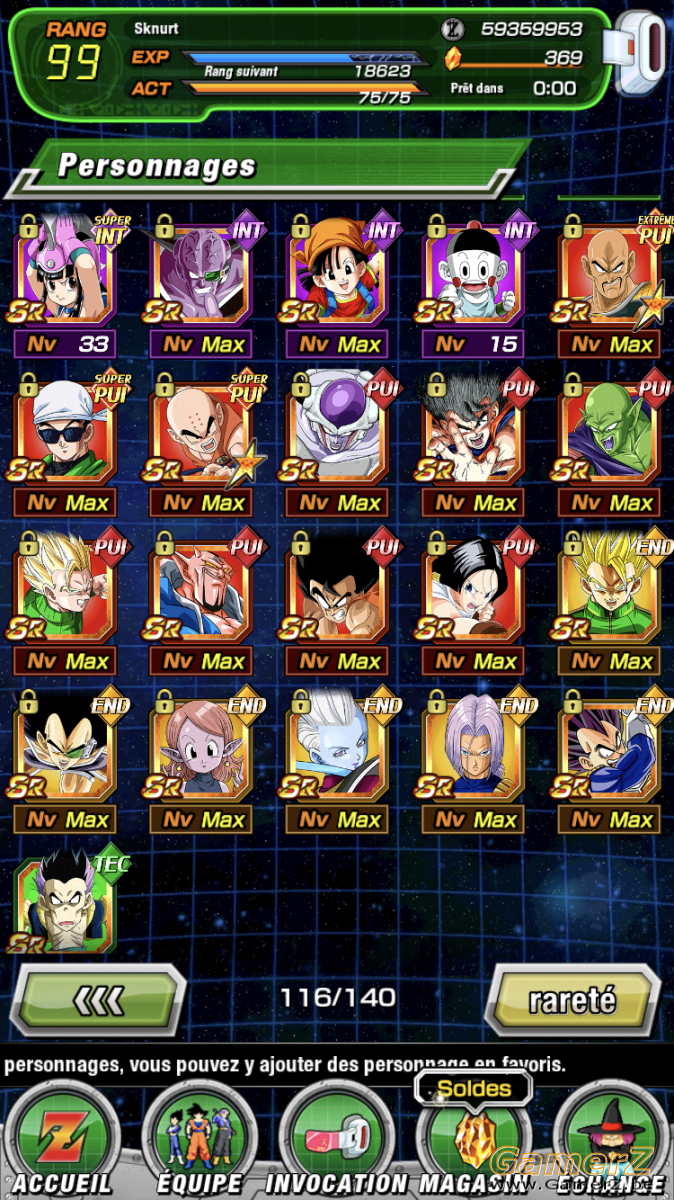Open the Magasin shop tab
The image size is (674, 1200).
click(x=473, y=1140)
